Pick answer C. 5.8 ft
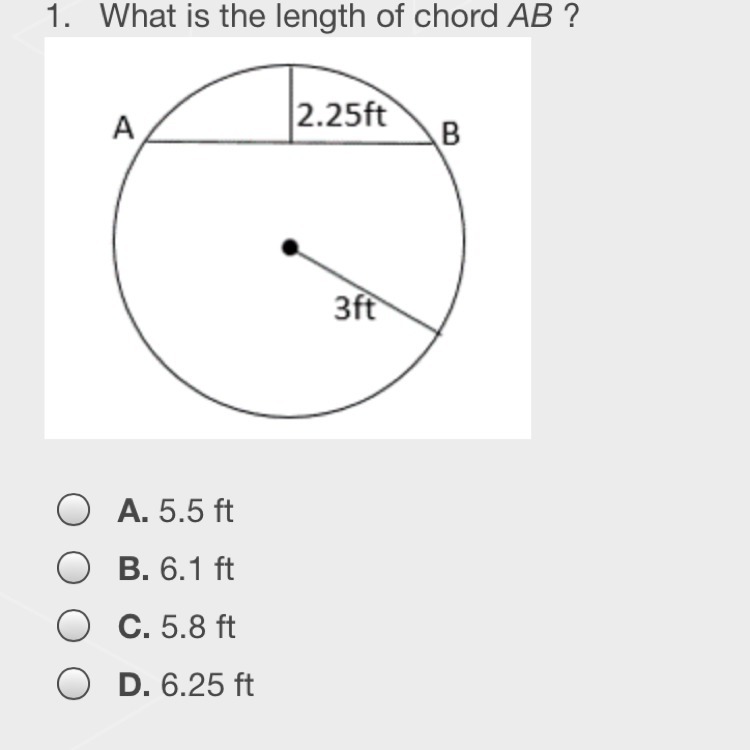The width and height of the screenshot is (750, 750). (x=74, y=627)
